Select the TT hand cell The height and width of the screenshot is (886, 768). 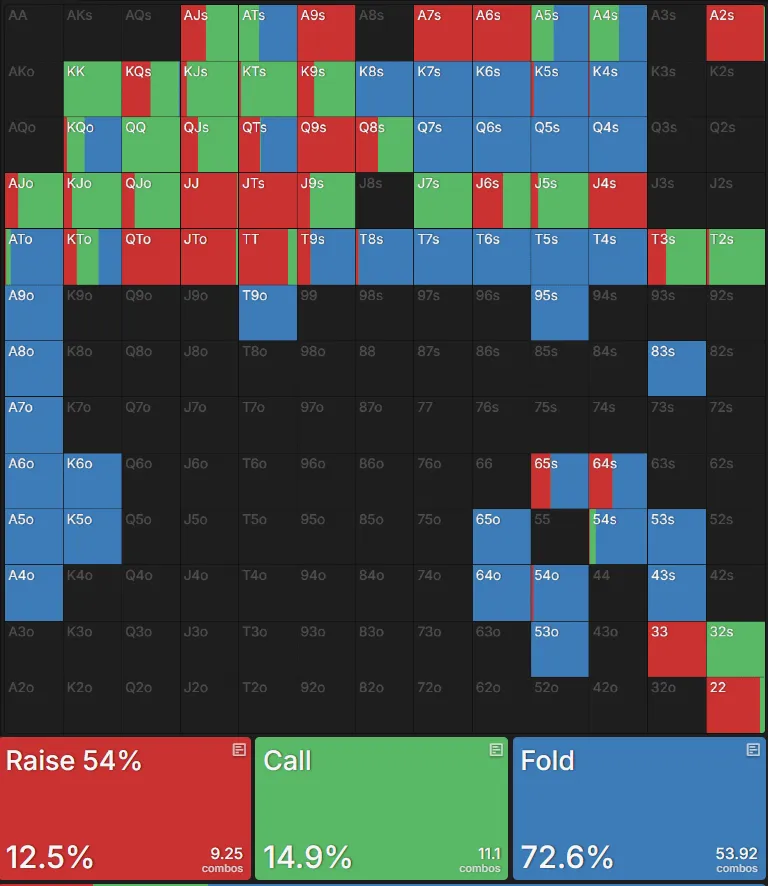[x=267, y=257]
